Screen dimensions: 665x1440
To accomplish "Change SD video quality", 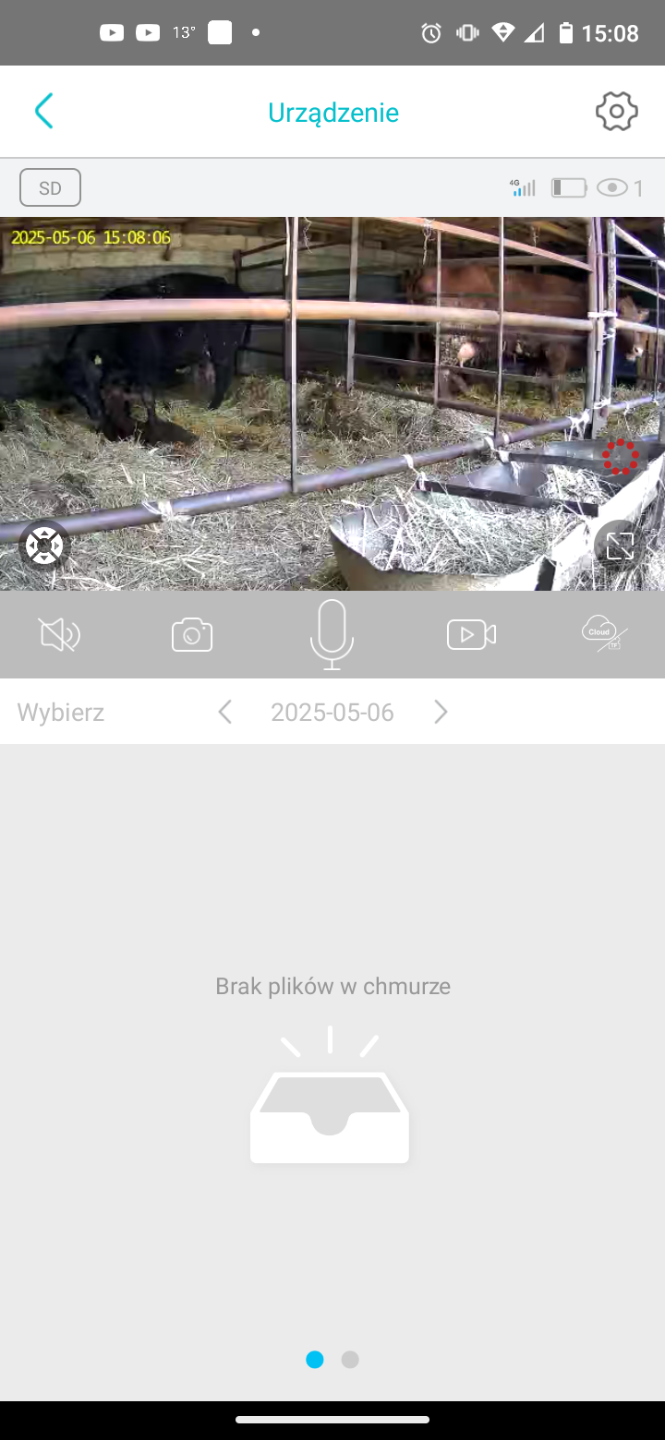I will pyautogui.click(x=50, y=188).
